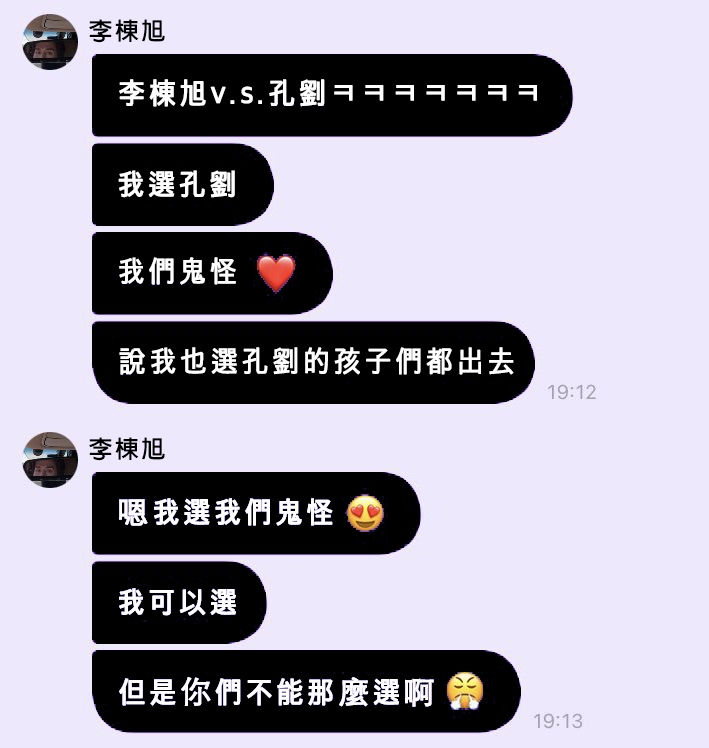This screenshot has height=748, width=709.
Task: Open 李棟旭's avatar beside the 李棟旭v.s.孔劉 message
Action: pos(50,42)
